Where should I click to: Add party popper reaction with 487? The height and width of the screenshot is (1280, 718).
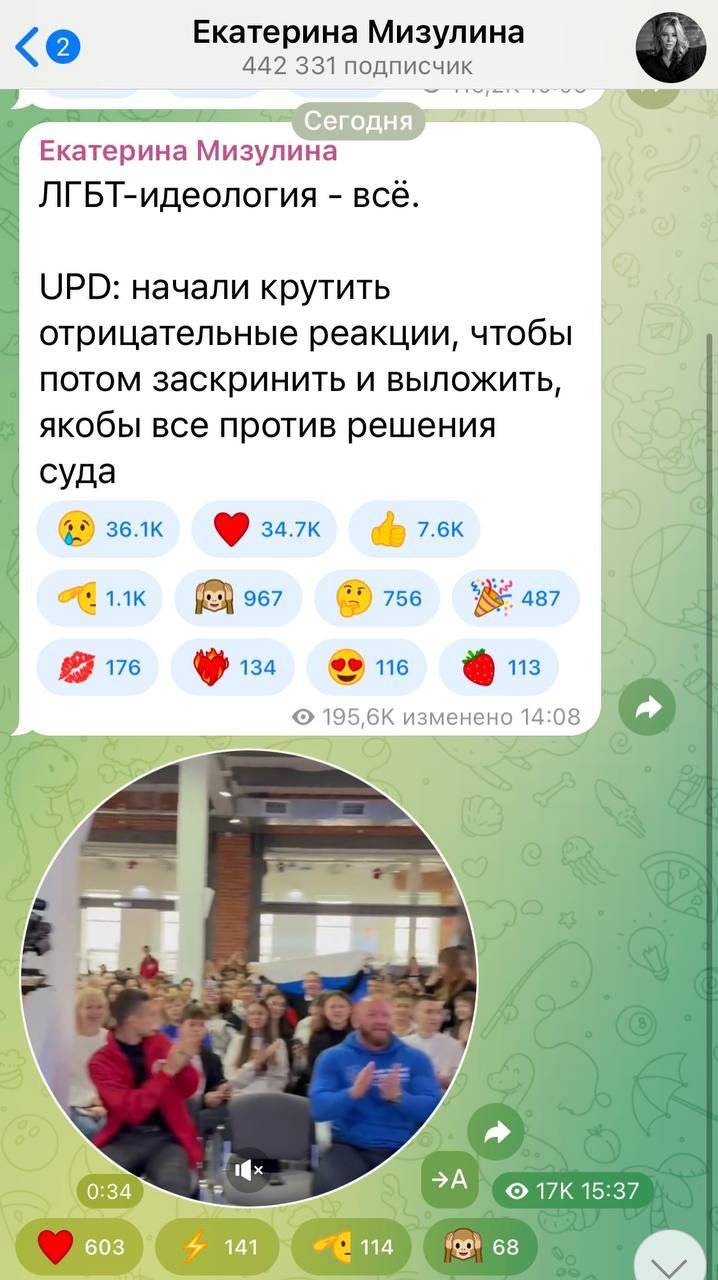[x=516, y=598]
